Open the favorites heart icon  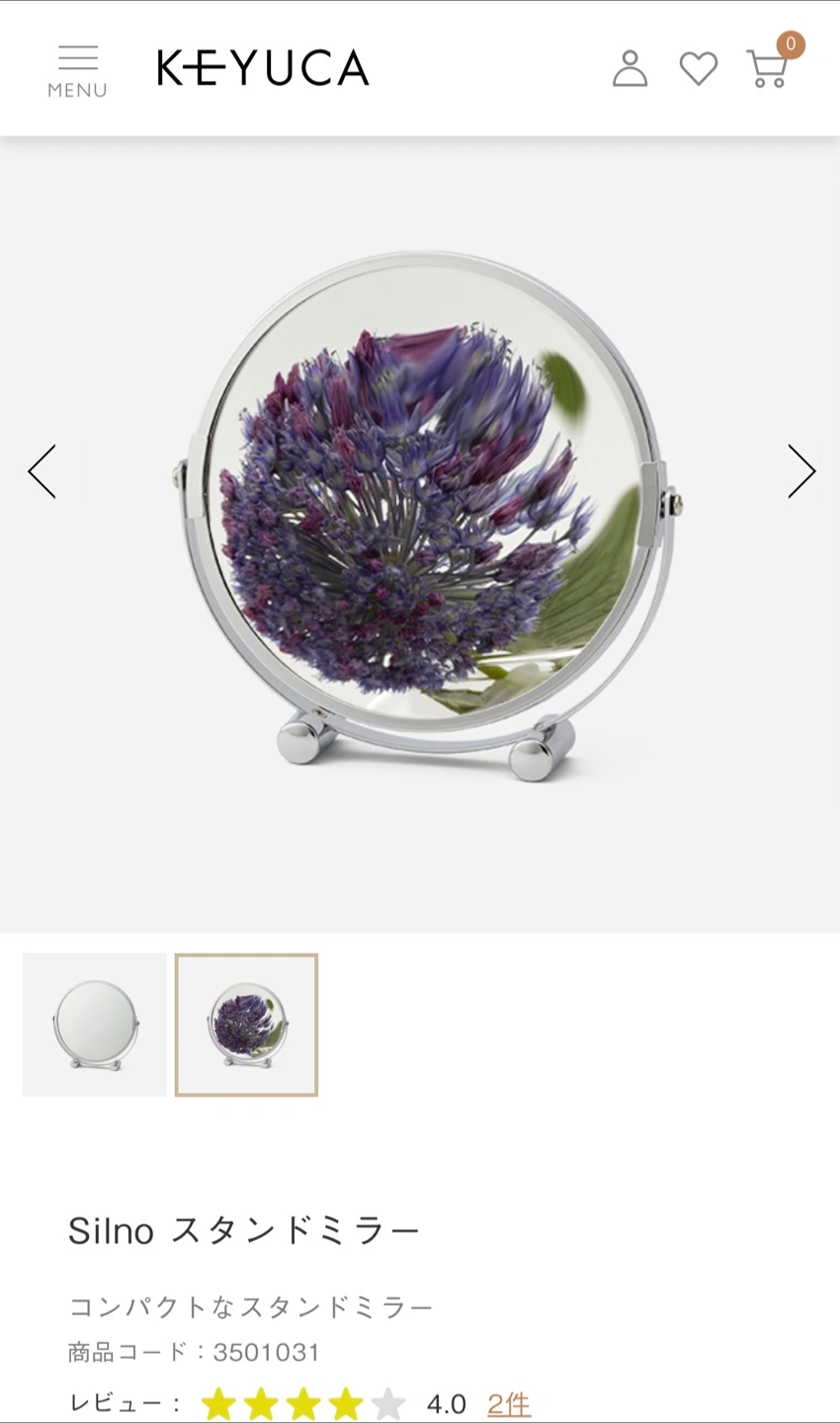(x=698, y=69)
